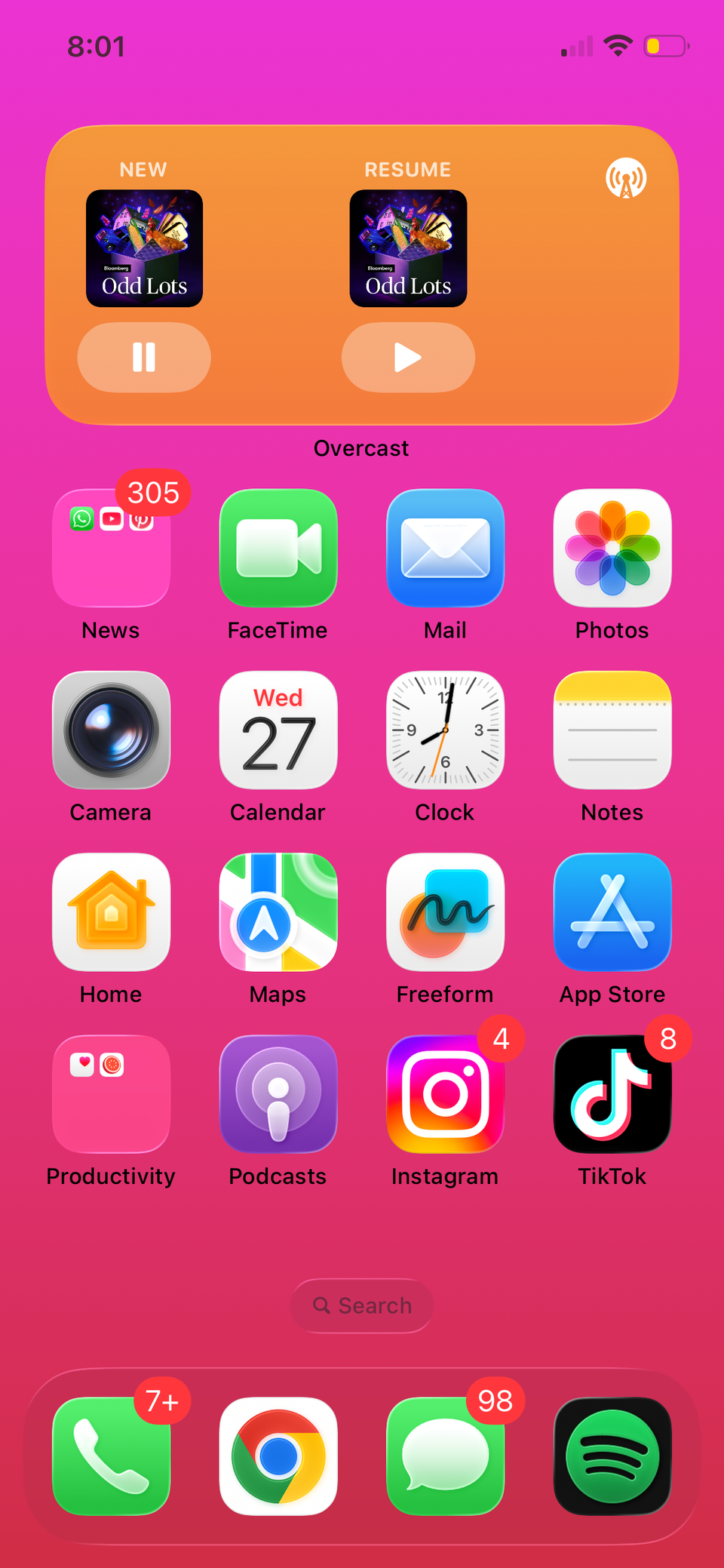The image size is (724, 1568).
Task: Open the Calendar showing Wed 27
Action: click(278, 730)
